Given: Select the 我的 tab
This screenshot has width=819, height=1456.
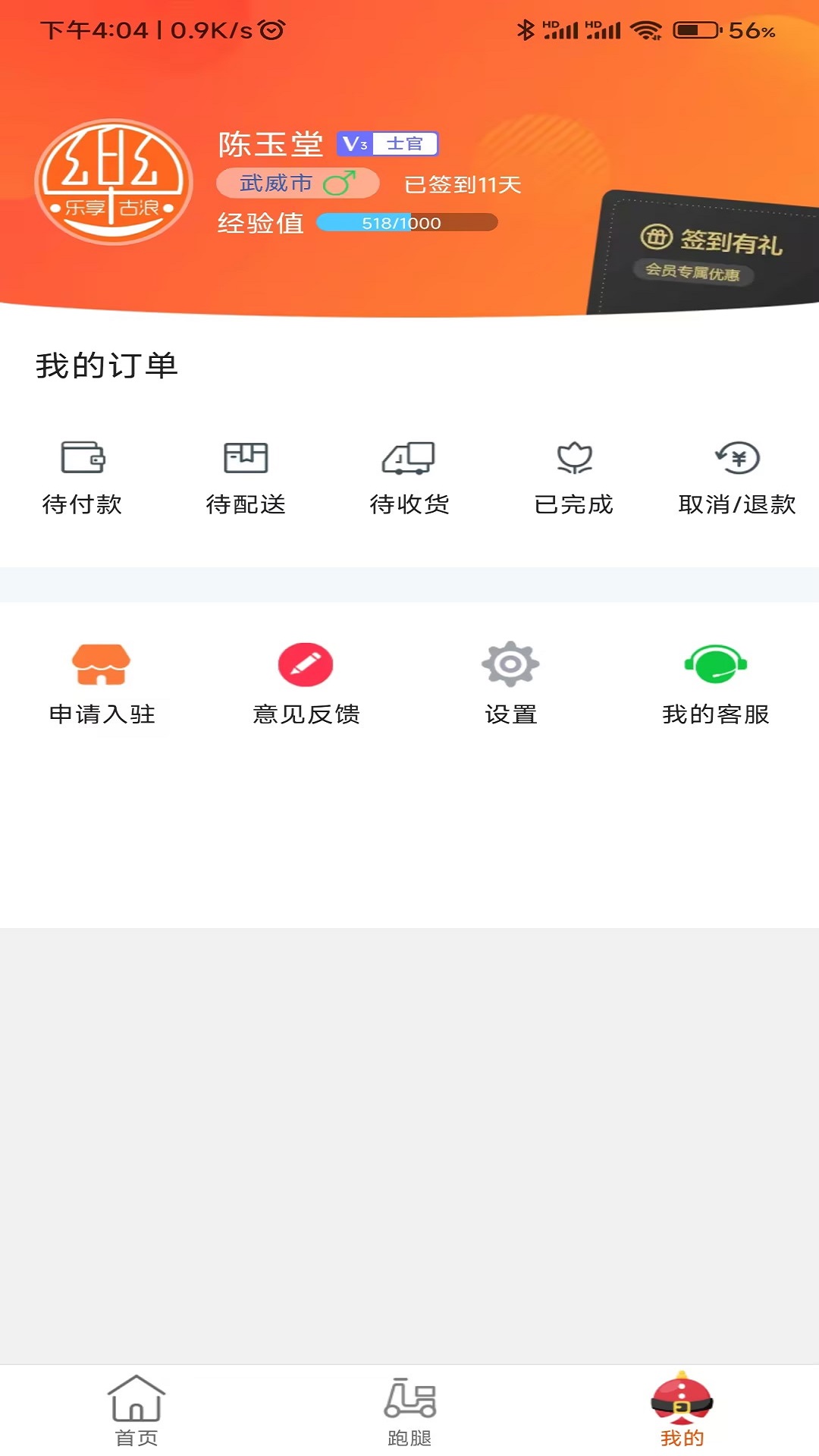Looking at the screenshot, I should click(682, 1410).
